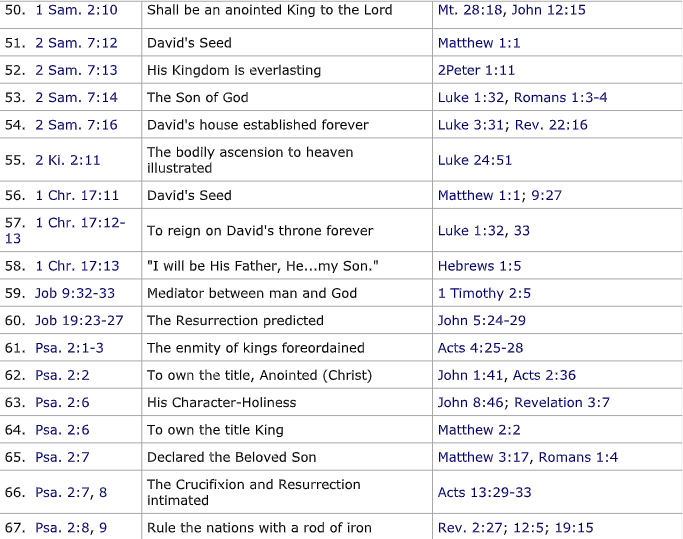This screenshot has width=683, height=539.
Task: Open the Luke 24:51 link
Action: pyautogui.click(x=475, y=160)
